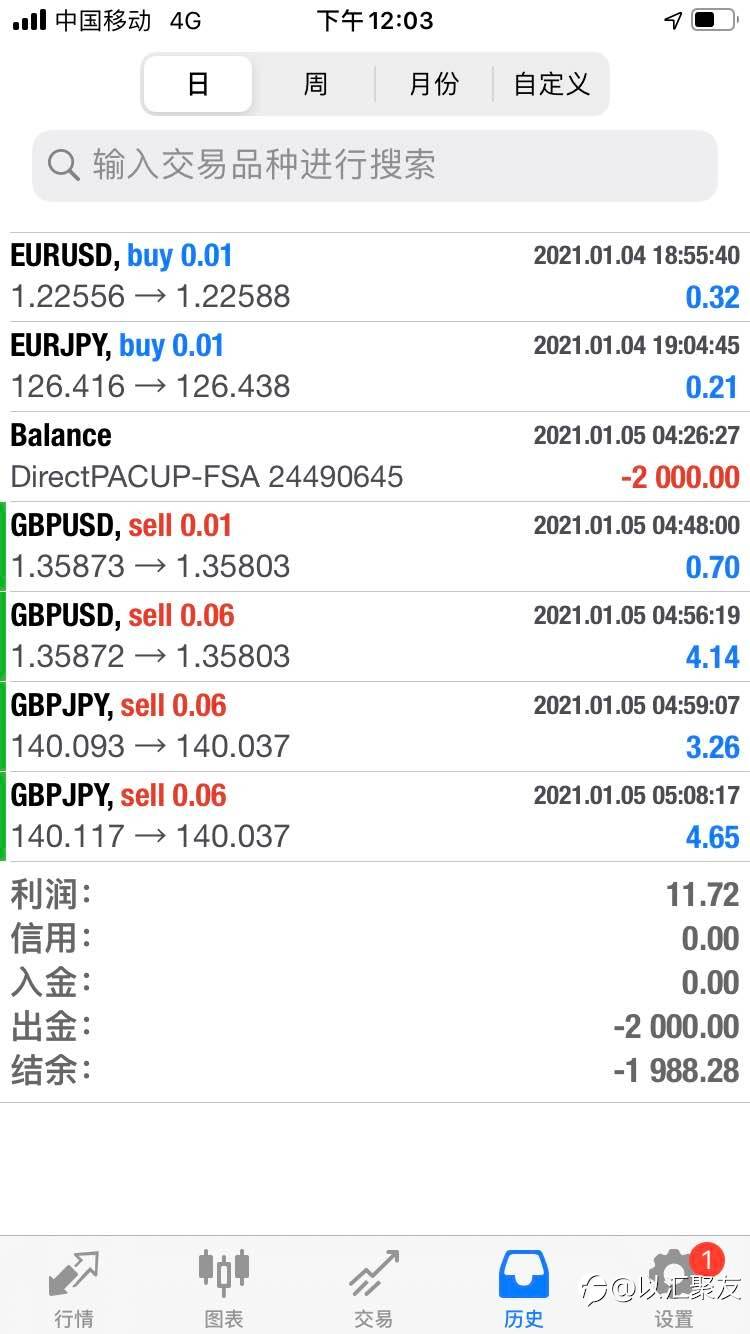The width and height of the screenshot is (750, 1334).
Task: Open the GBPUSD sell 0.06 trade
Action: [x=375, y=637]
